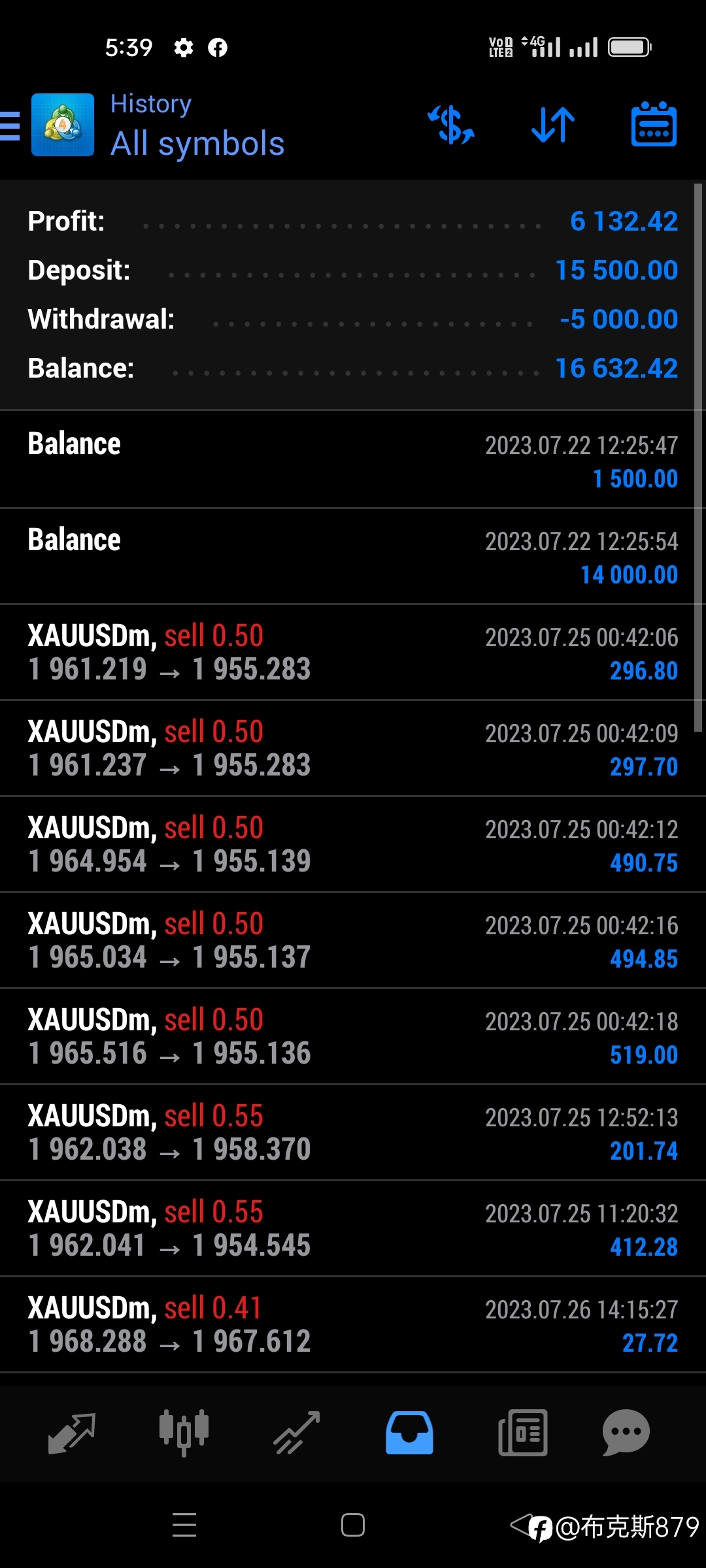
Task: Open the side menu drawer
Action: pos(10,125)
